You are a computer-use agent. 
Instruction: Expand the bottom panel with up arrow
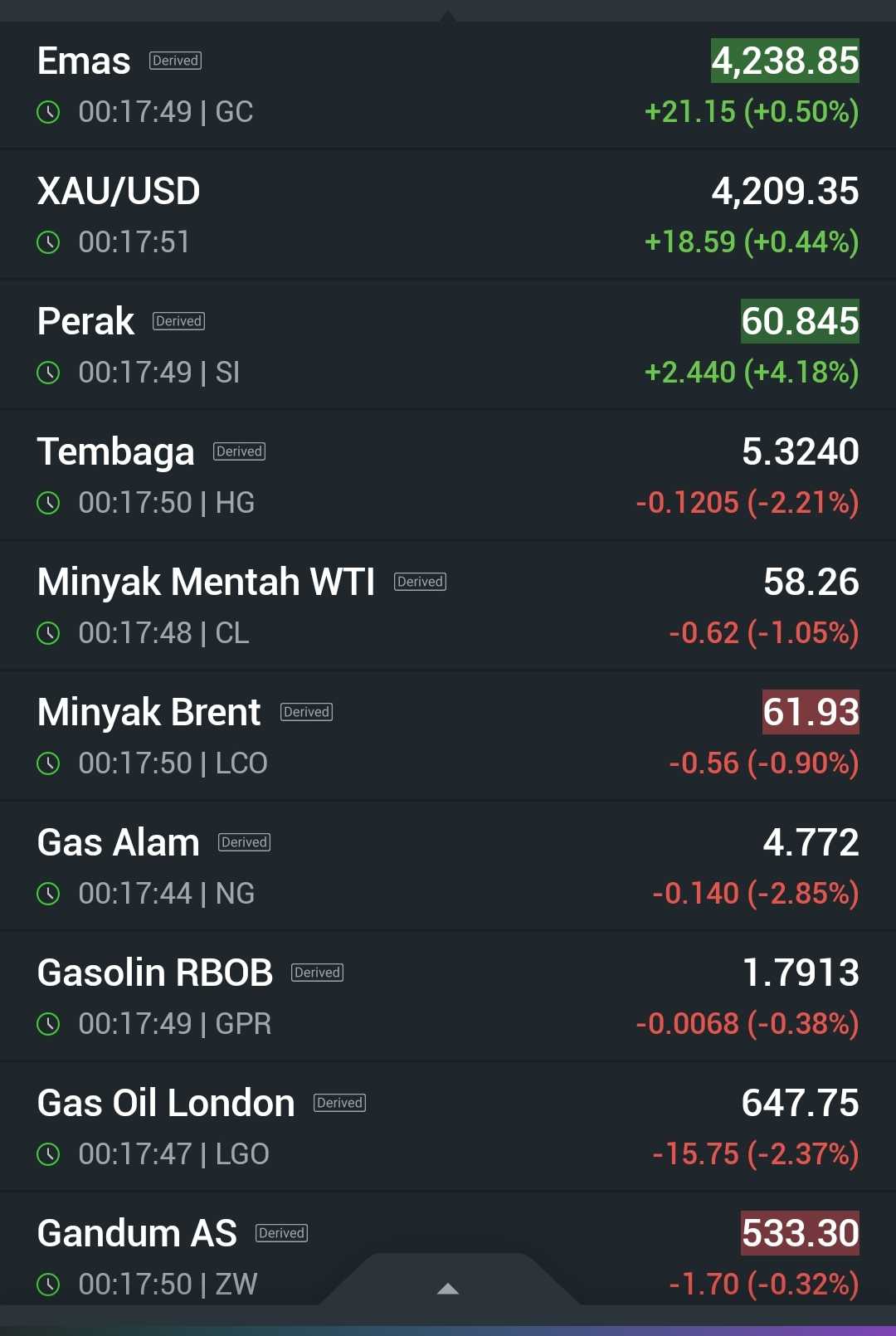[448, 1288]
